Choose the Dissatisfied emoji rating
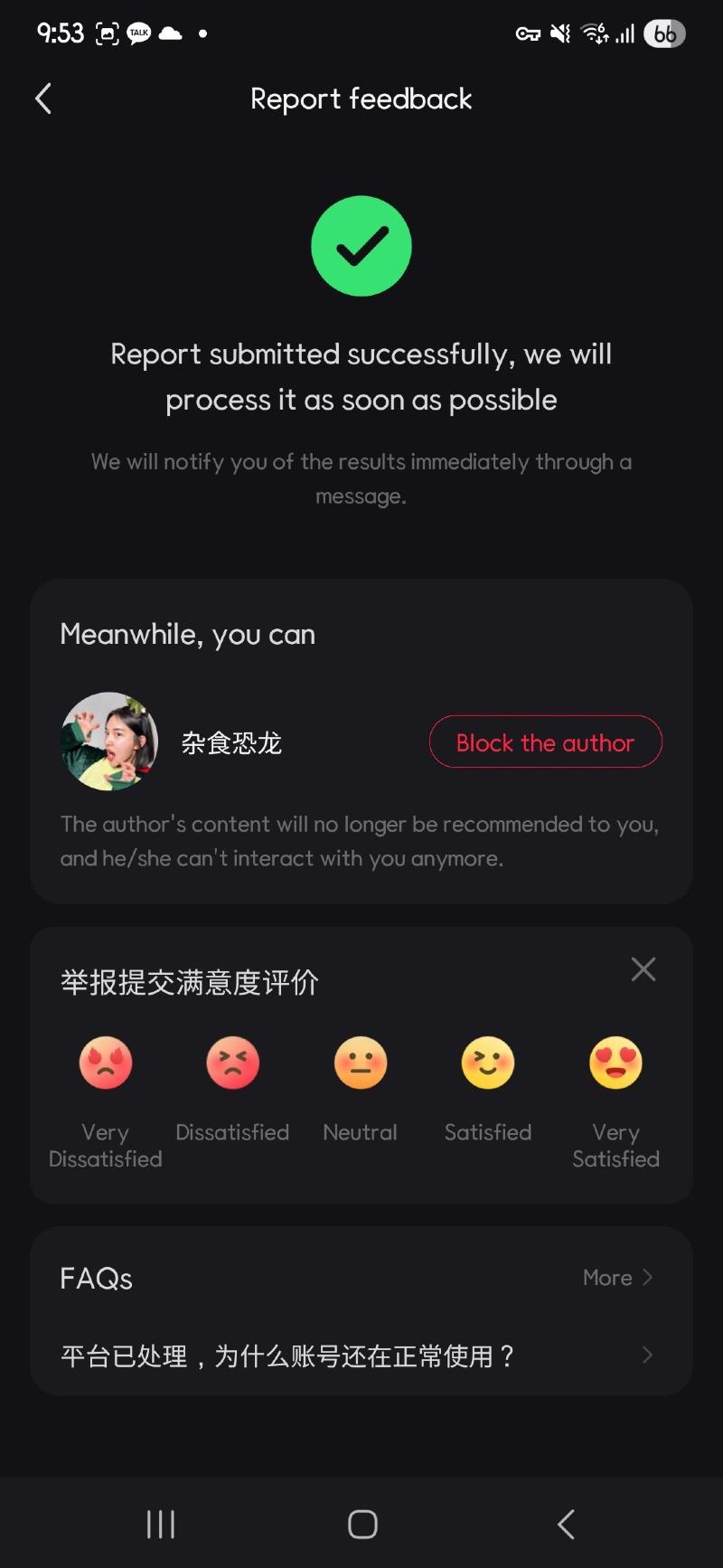This screenshot has height=1568, width=723. 232,1063
